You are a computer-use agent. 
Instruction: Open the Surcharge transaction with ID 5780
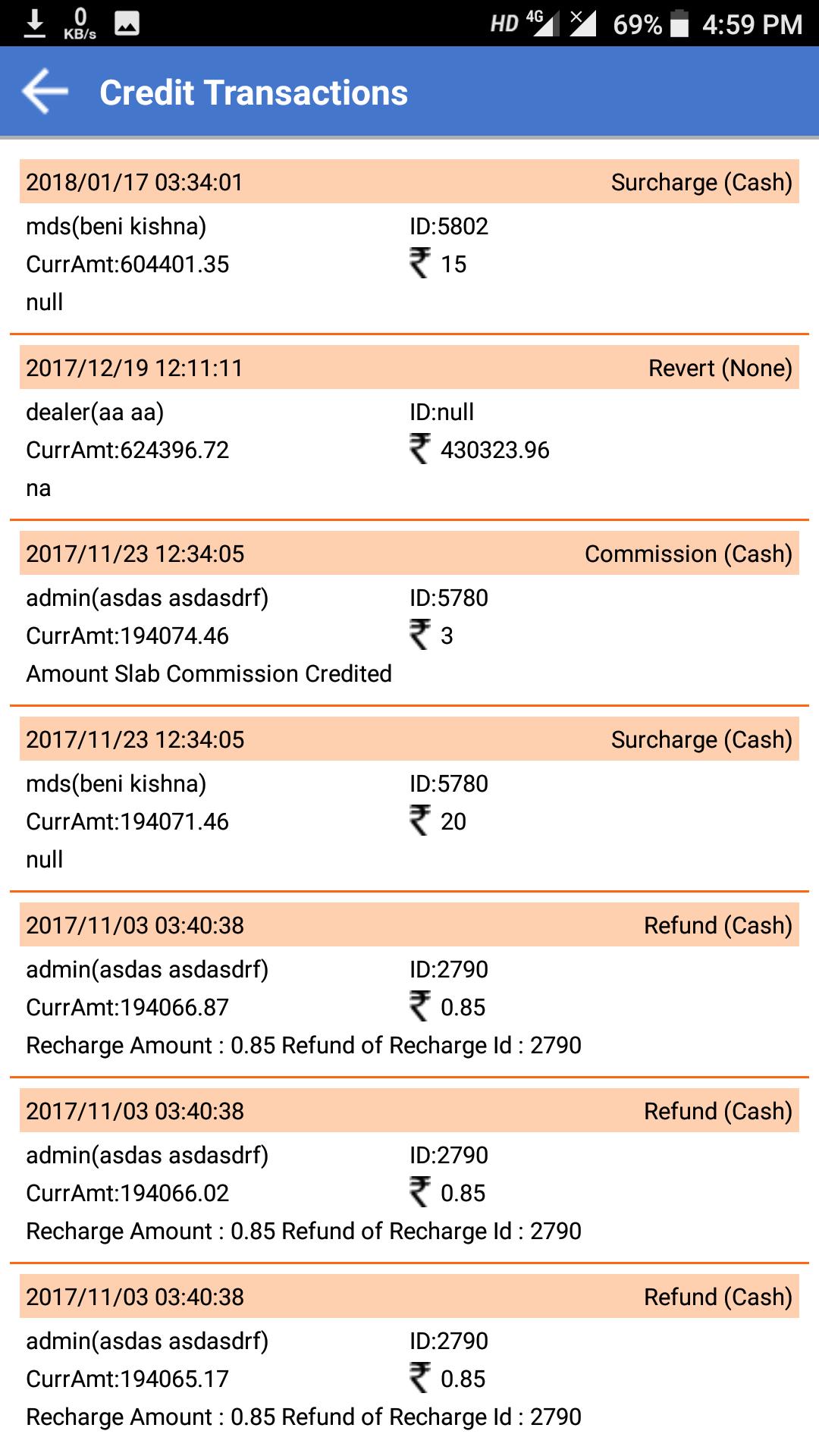pyautogui.click(x=409, y=799)
